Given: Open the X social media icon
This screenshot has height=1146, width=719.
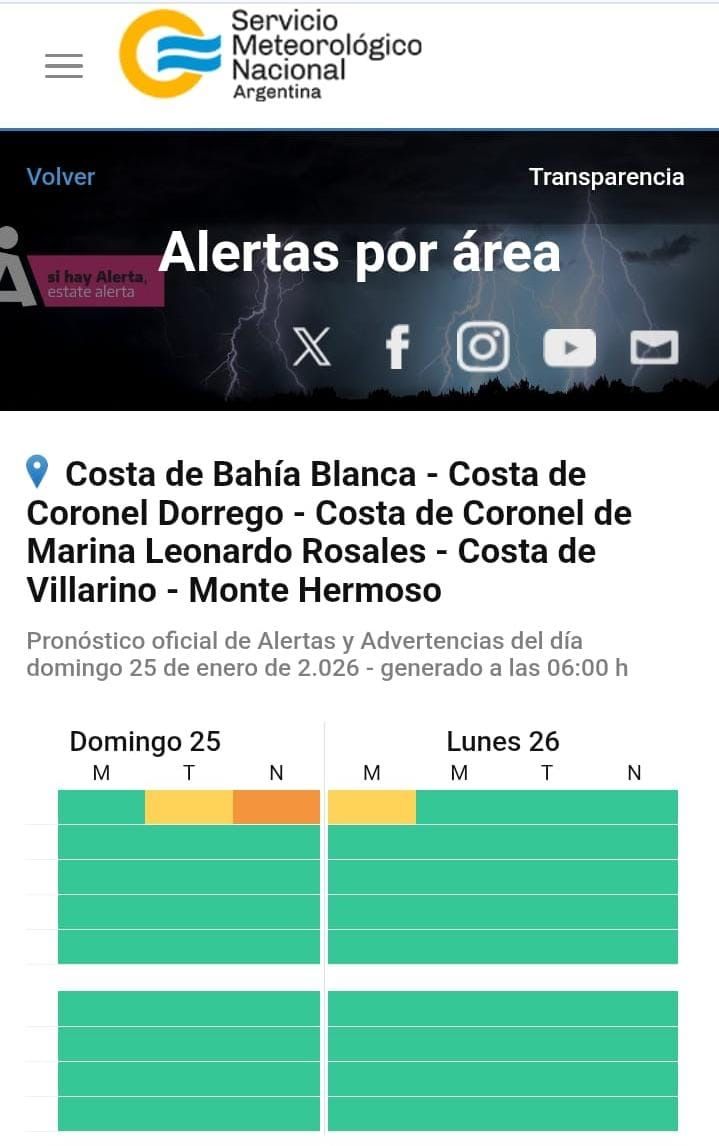Looking at the screenshot, I should [x=312, y=347].
